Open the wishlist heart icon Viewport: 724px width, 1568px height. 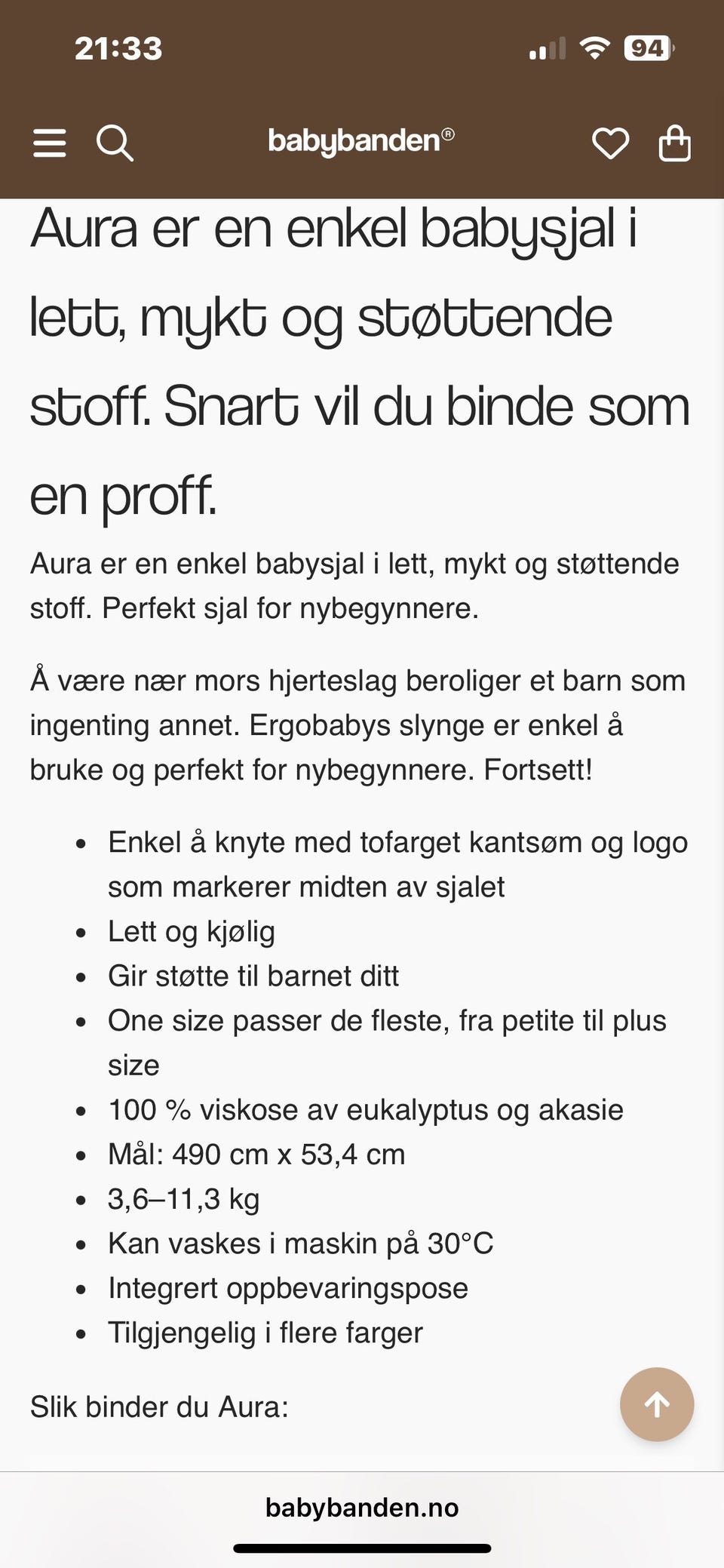pyautogui.click(x=611, y=143)
